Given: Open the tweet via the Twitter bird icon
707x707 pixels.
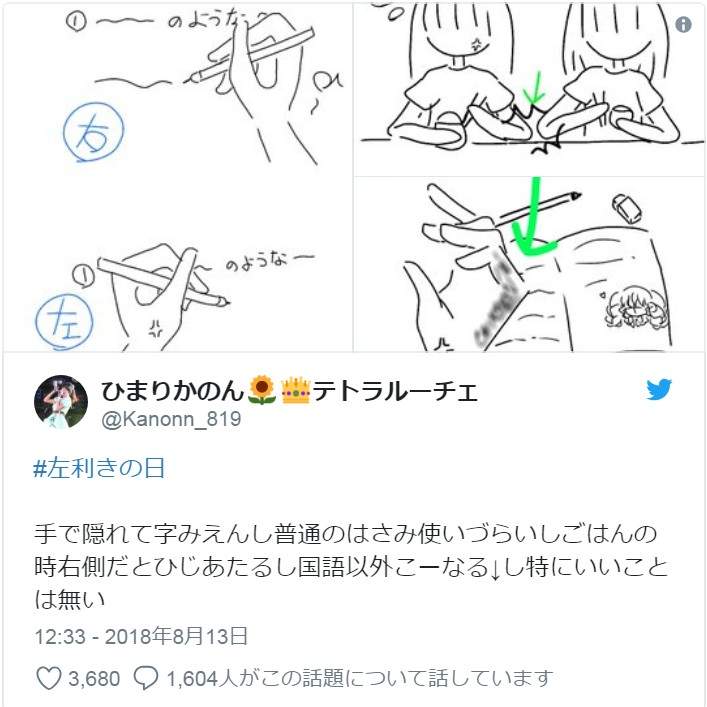Looking at the screenshot, I should coord(659,390).
